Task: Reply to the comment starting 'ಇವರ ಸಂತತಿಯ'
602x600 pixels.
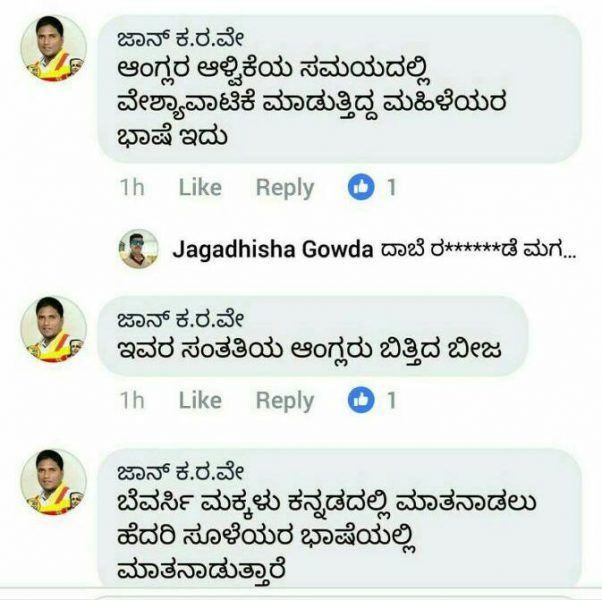Action: [284, 400]
